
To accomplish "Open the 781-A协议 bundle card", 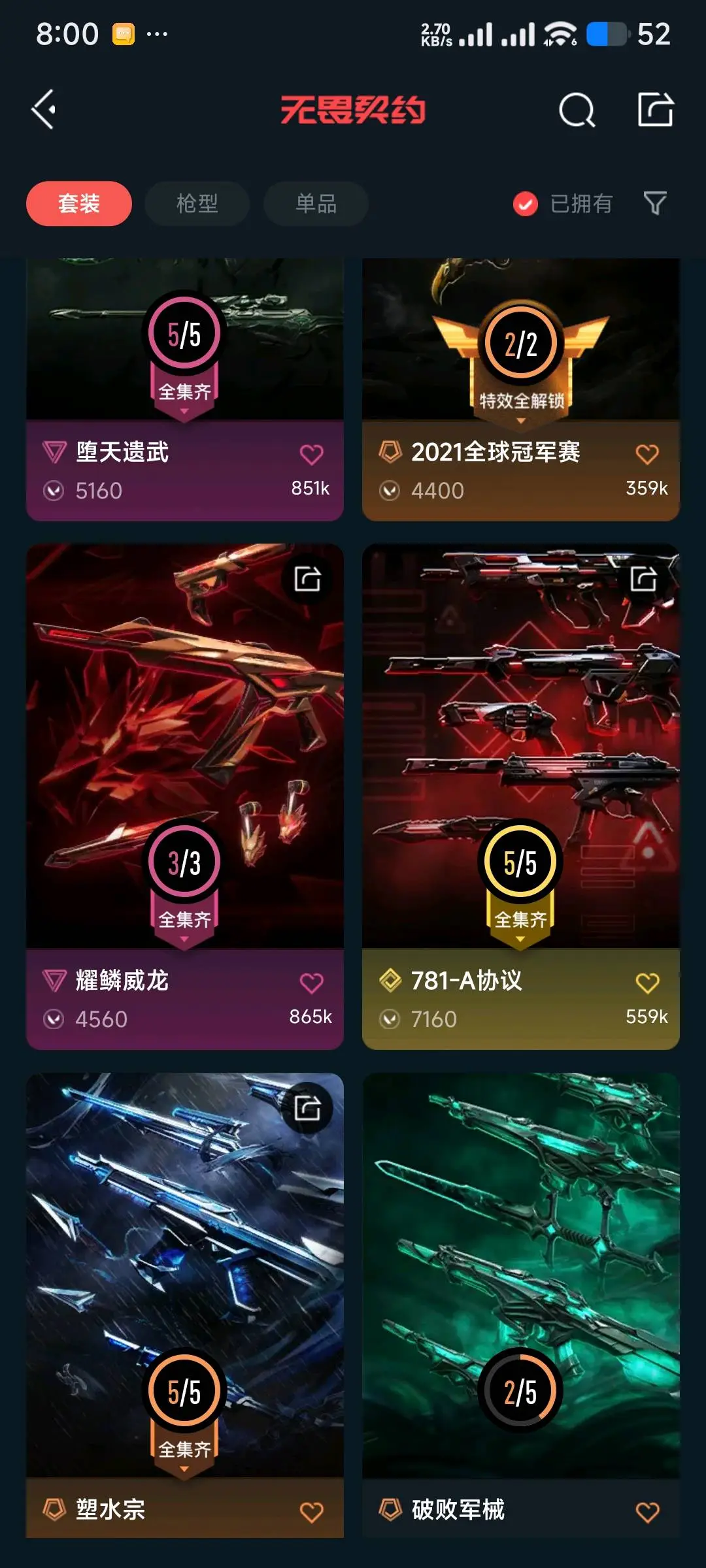I will tap(521, 796).
